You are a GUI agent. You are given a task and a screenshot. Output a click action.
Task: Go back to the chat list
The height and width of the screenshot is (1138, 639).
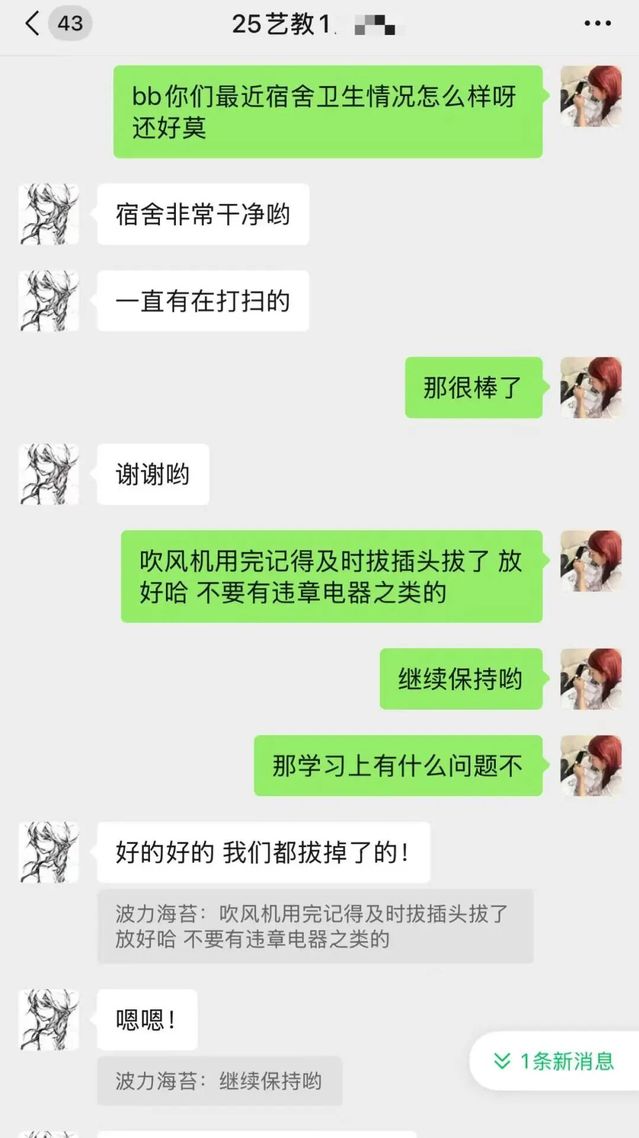click(x=33, y=23)
